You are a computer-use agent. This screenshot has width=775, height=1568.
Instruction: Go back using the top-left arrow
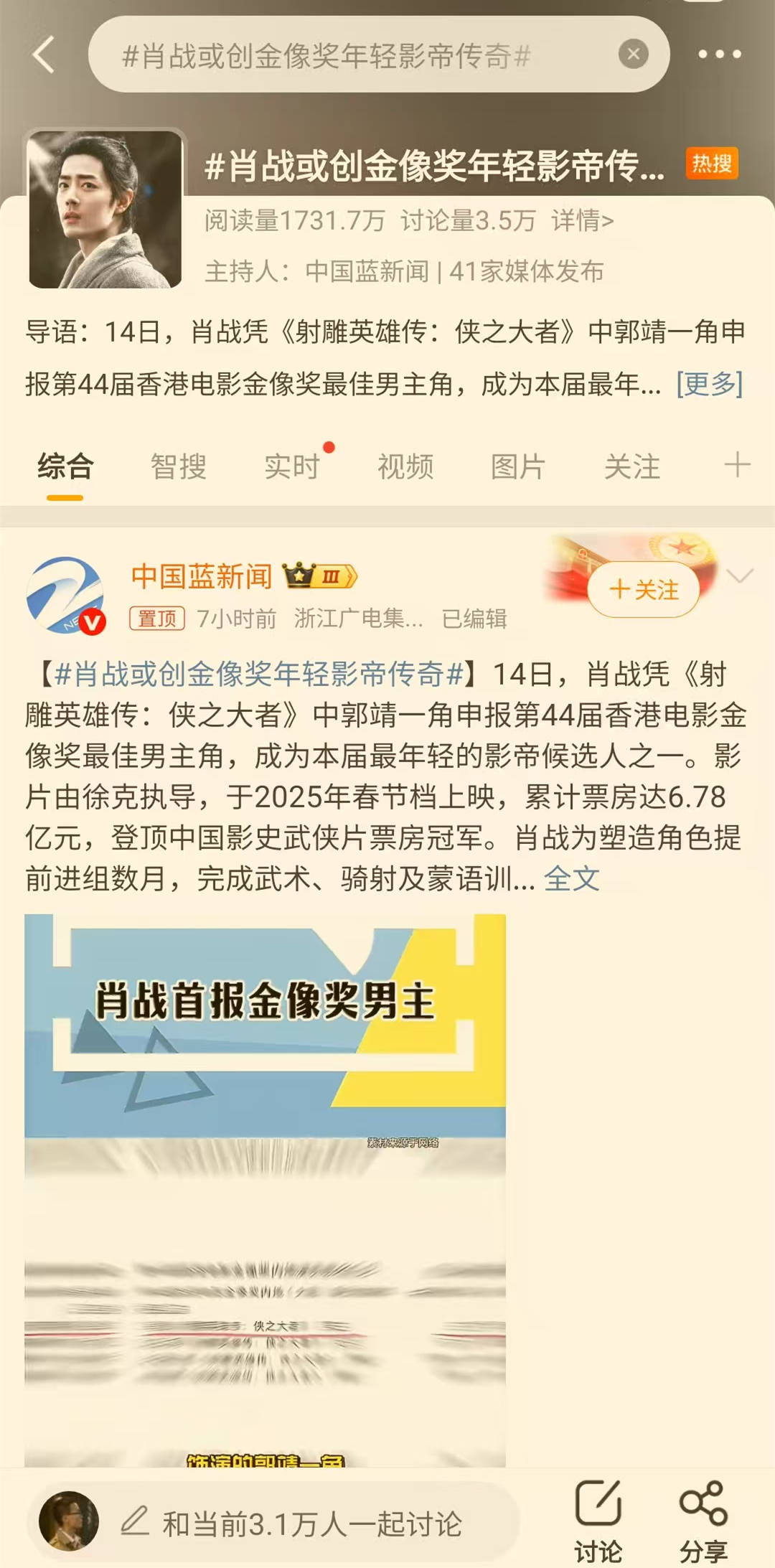click(x=44, y=55)
